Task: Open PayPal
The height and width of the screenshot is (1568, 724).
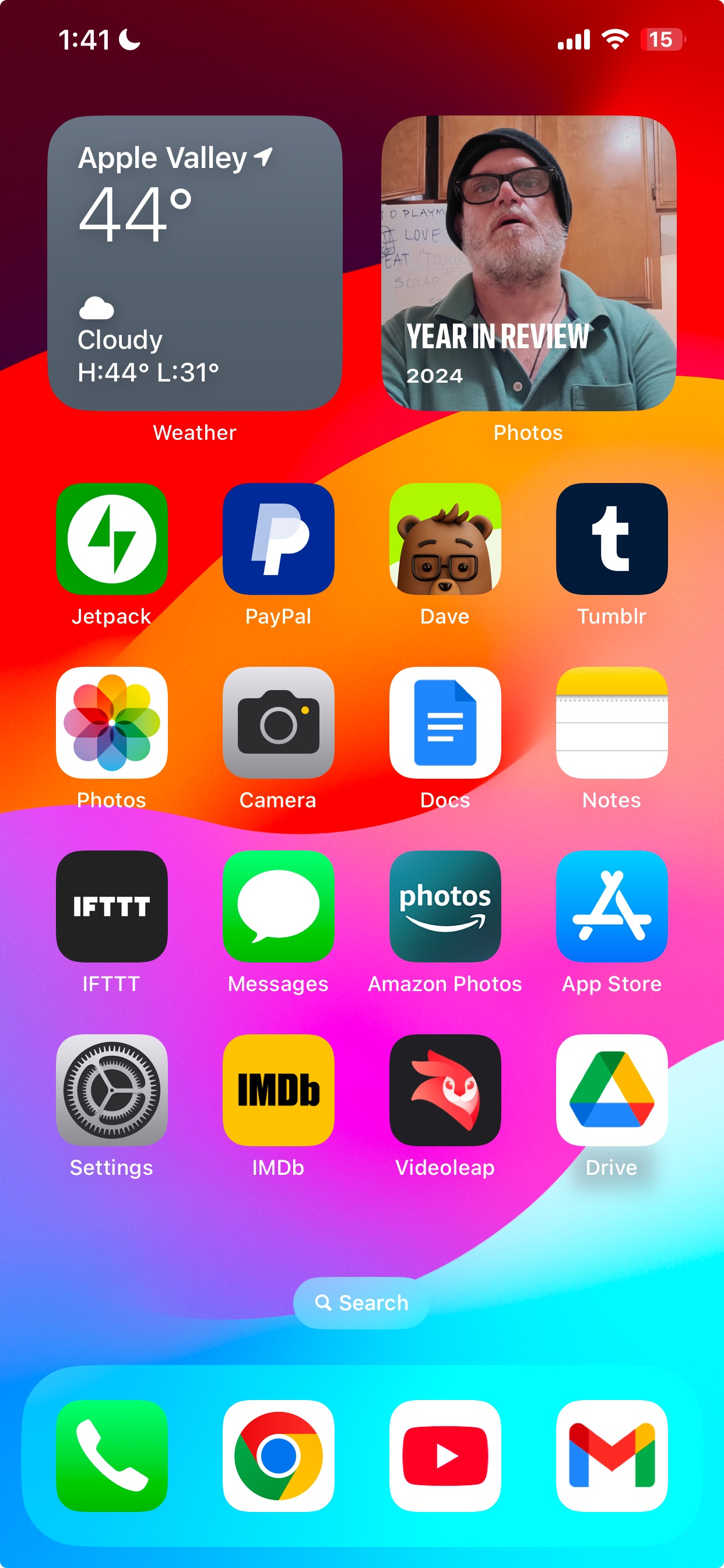Action: pyautogui.click(x=278, y=538)
